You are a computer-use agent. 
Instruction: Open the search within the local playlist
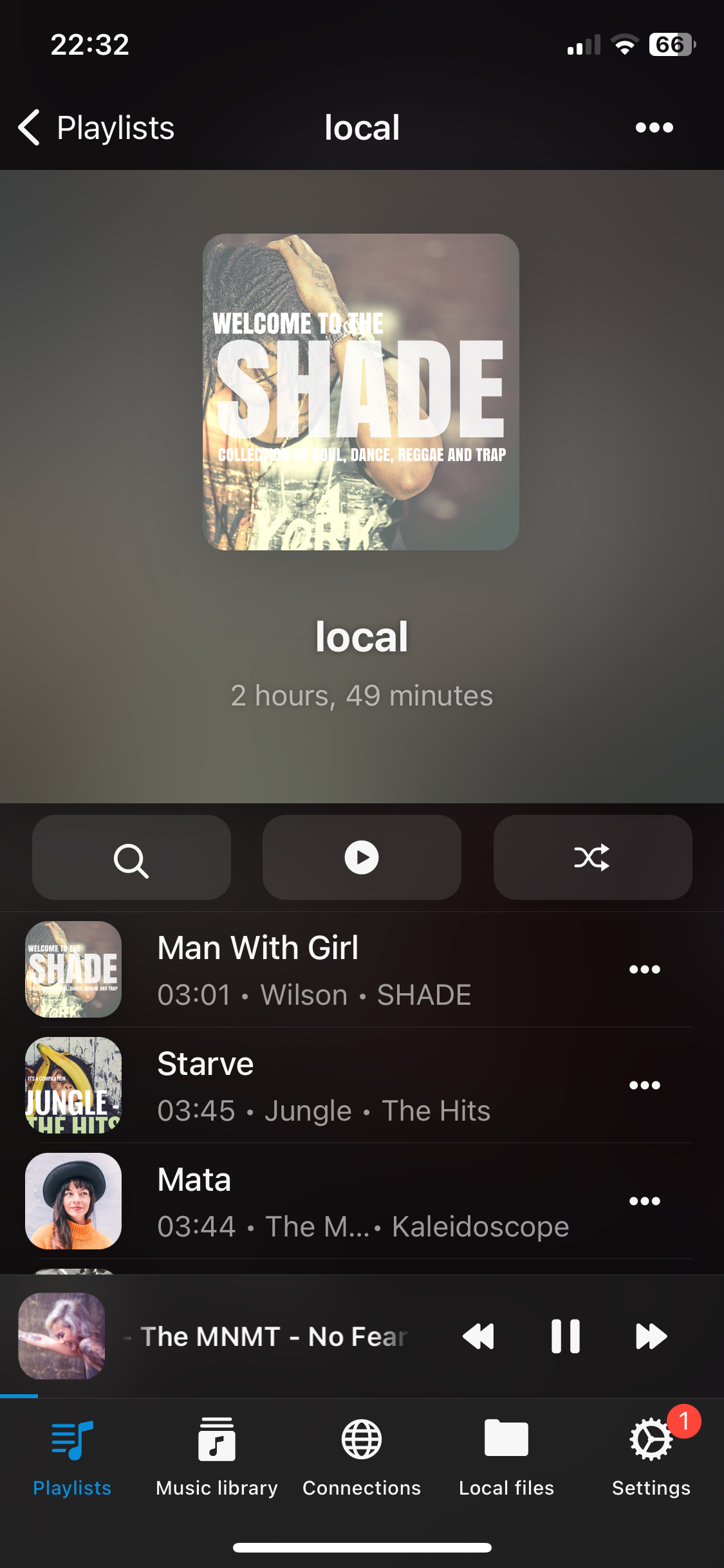(x=131, y=857)
